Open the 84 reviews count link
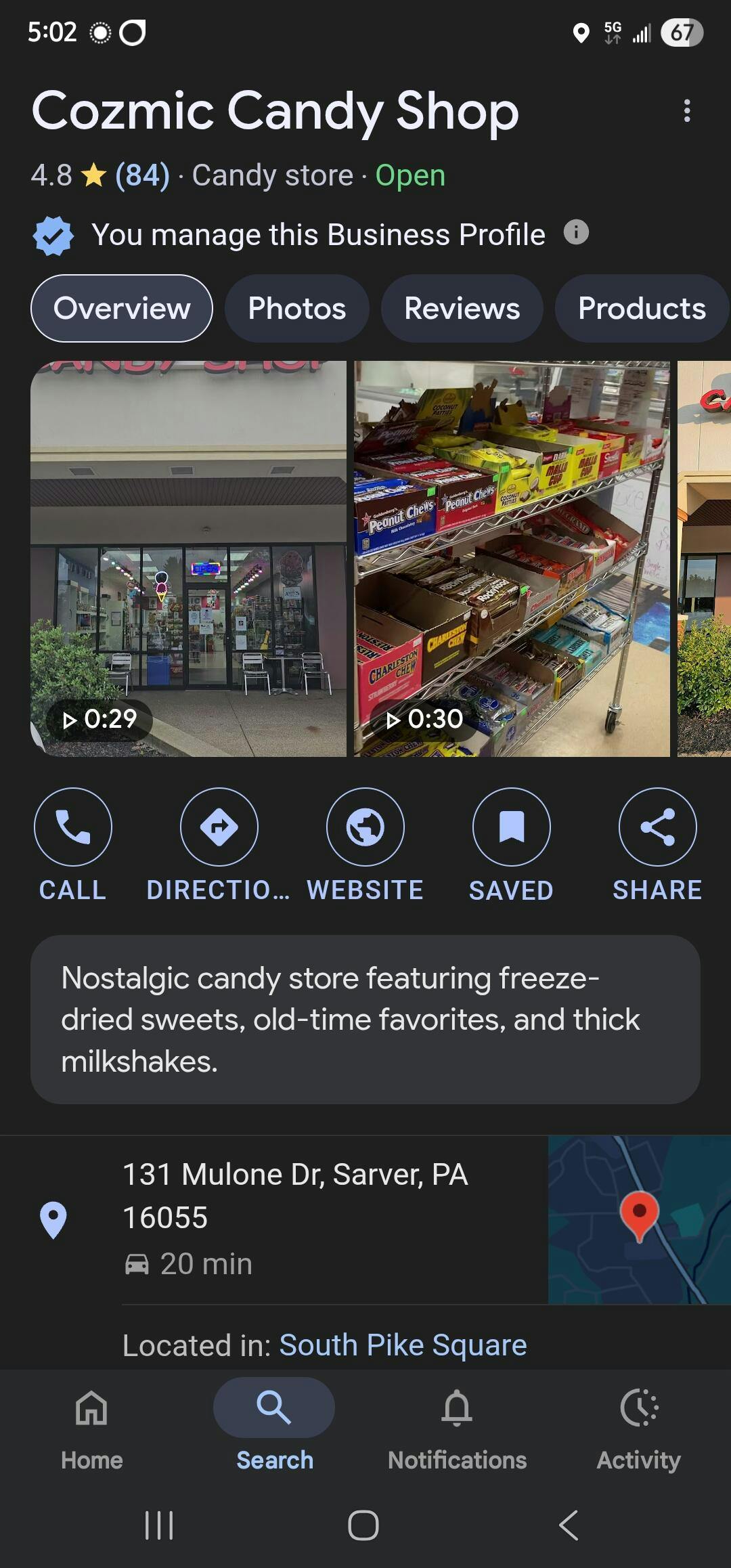The height and width of the screenshot is (1568, 731). pos(142,175)
